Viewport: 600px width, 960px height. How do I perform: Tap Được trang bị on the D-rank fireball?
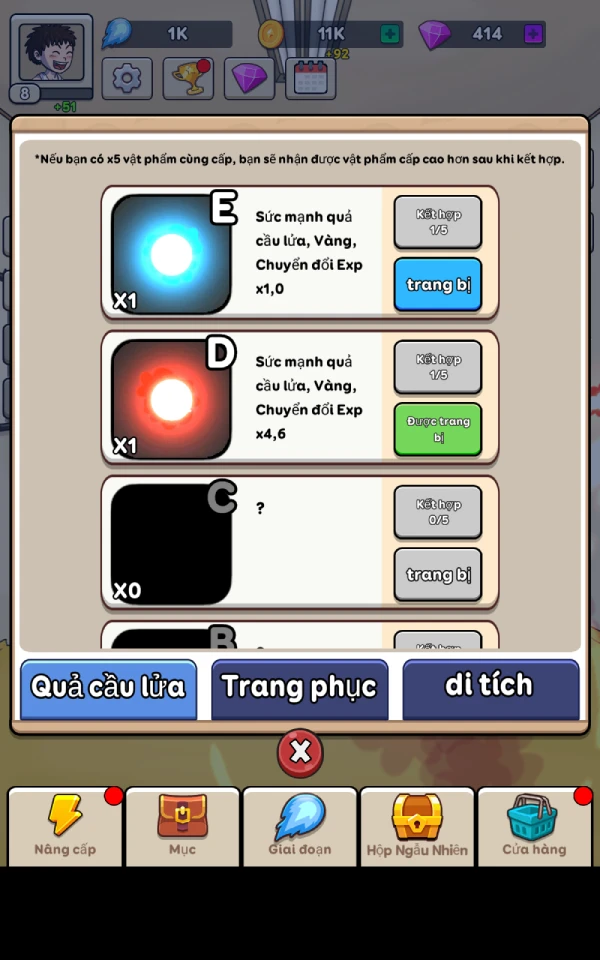coord(438,429)
